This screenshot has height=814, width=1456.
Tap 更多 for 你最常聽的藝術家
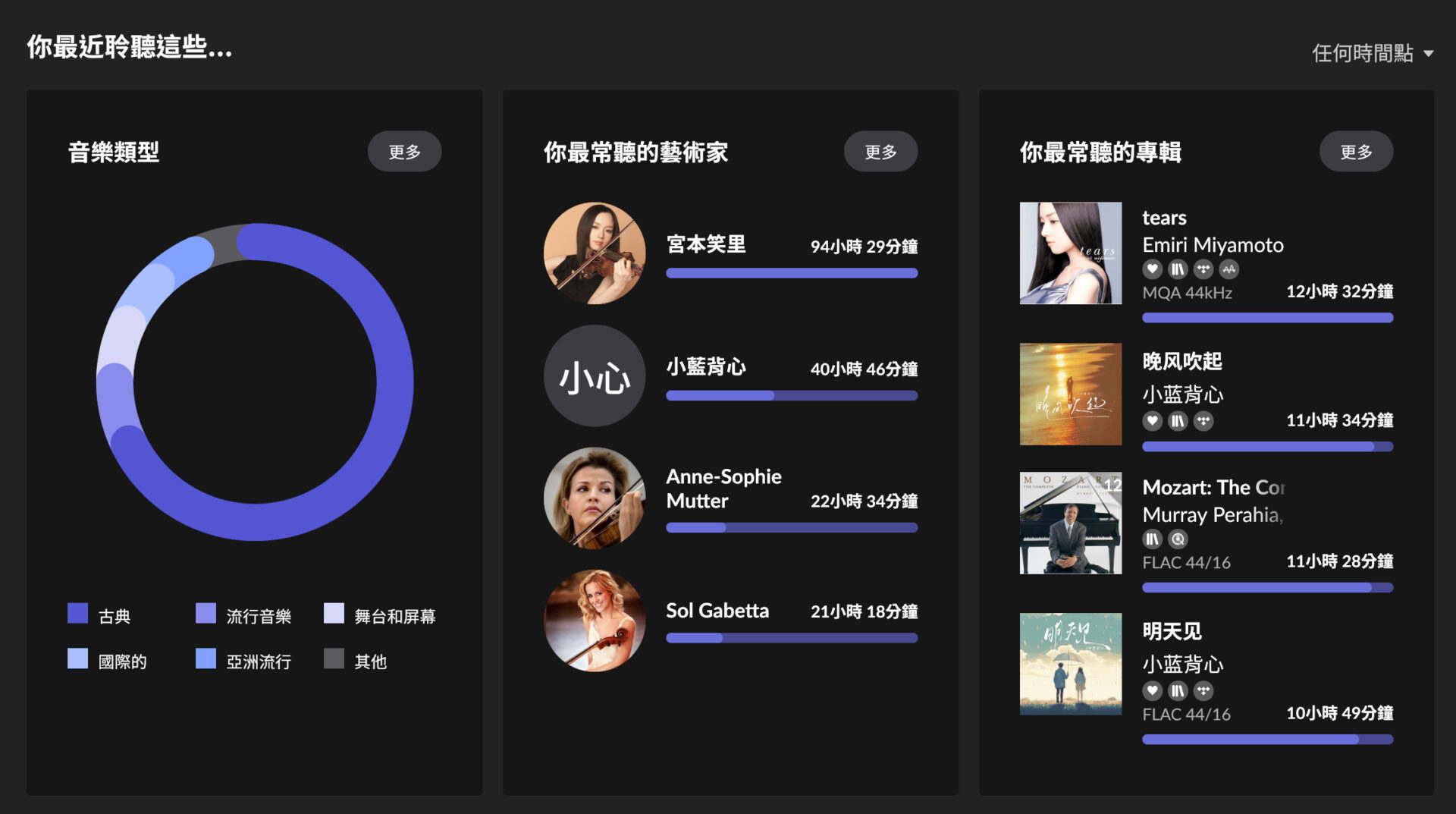coord(880,152)
